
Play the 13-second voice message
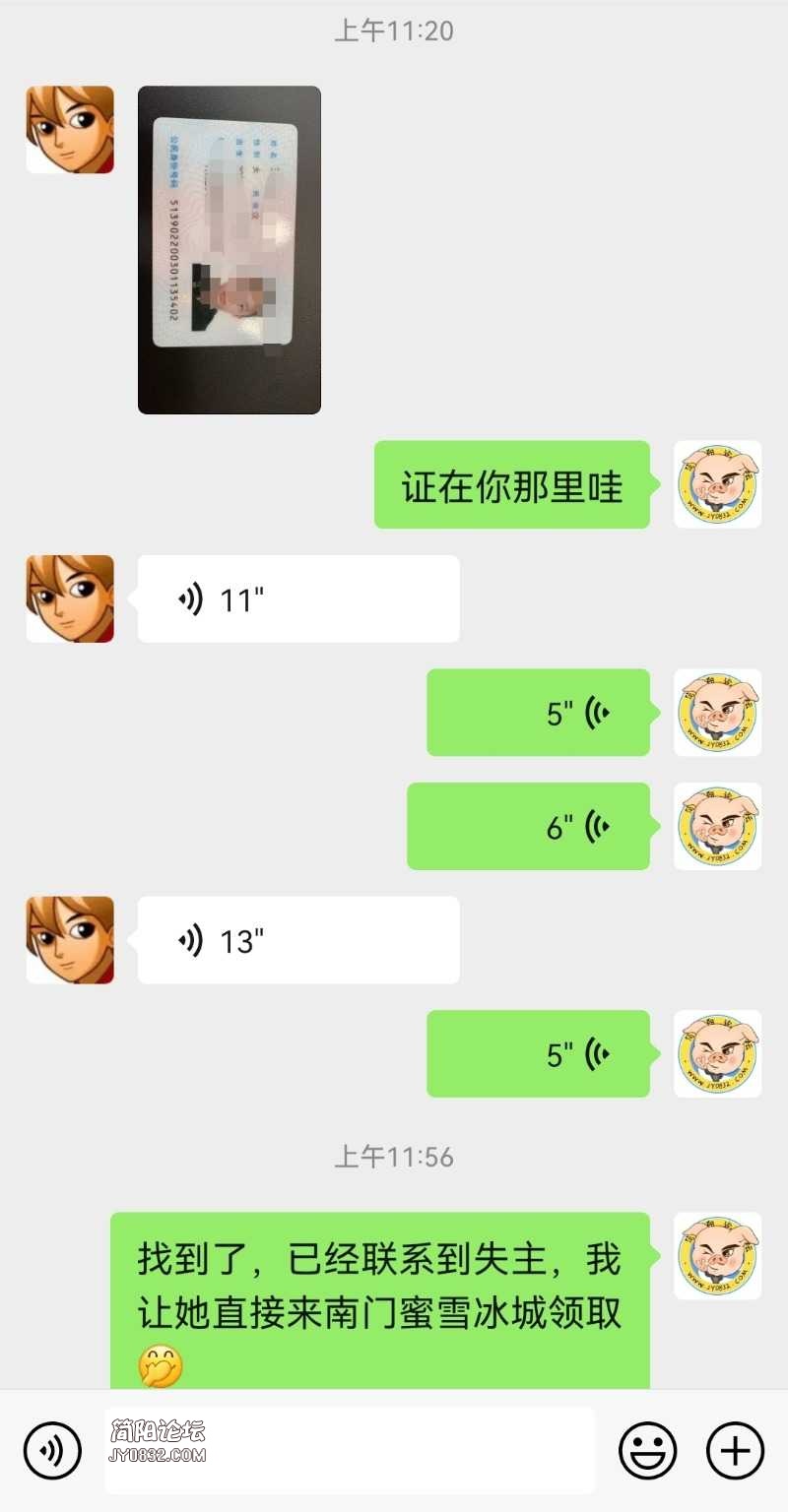pos(297,940)
